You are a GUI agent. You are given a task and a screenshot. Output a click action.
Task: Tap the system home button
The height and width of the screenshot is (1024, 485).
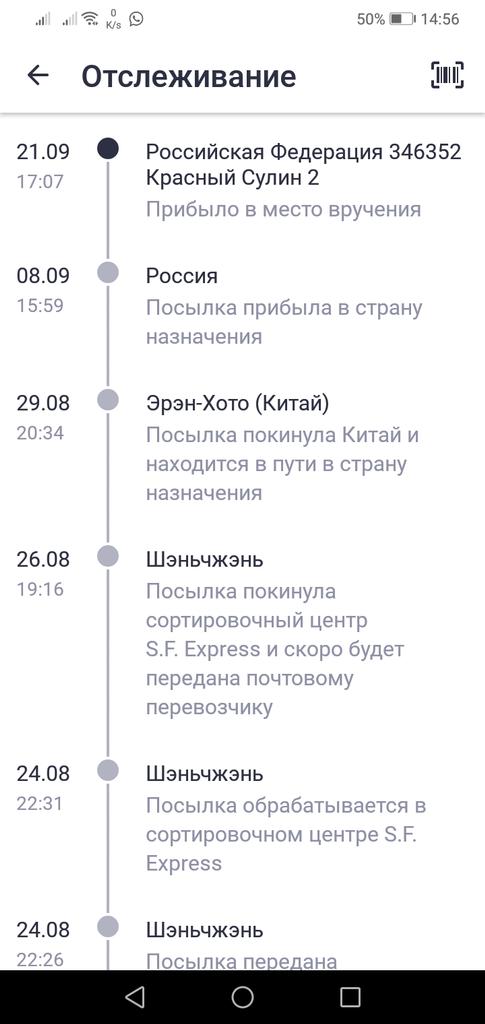point(242,997)
